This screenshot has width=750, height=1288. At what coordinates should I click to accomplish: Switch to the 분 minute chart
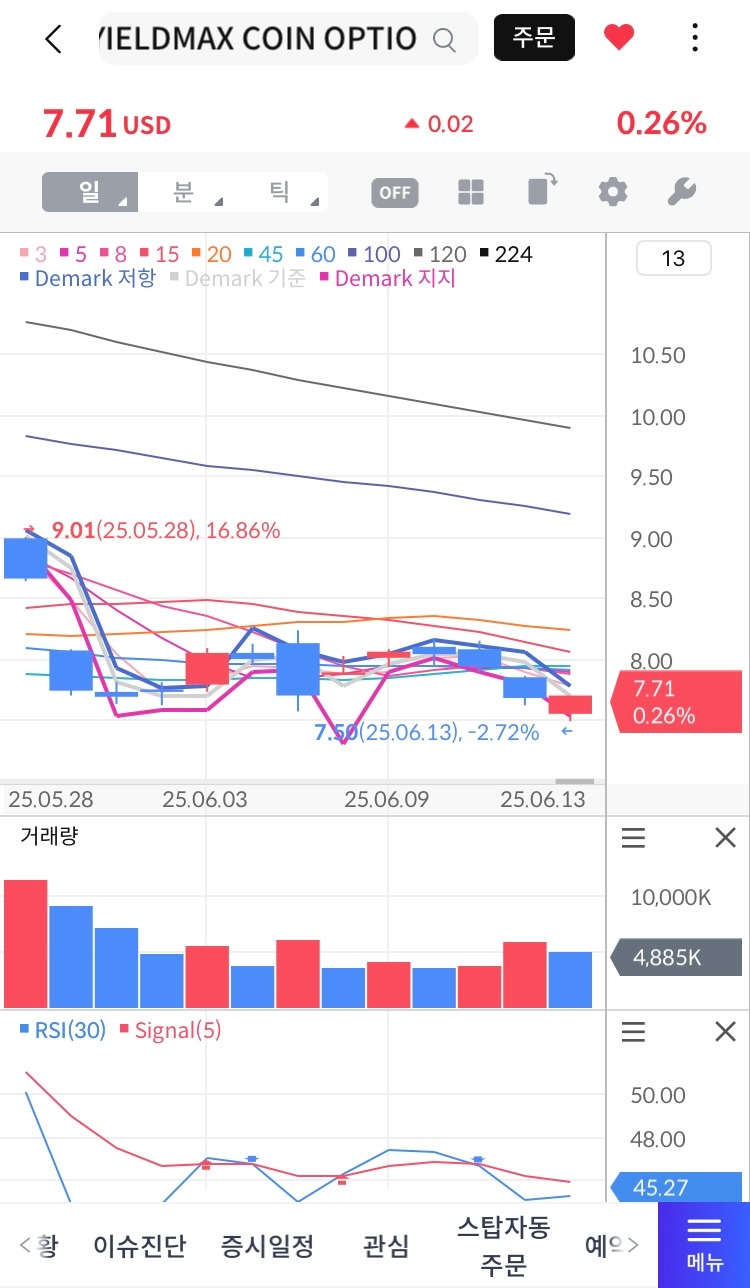[184, 192]
